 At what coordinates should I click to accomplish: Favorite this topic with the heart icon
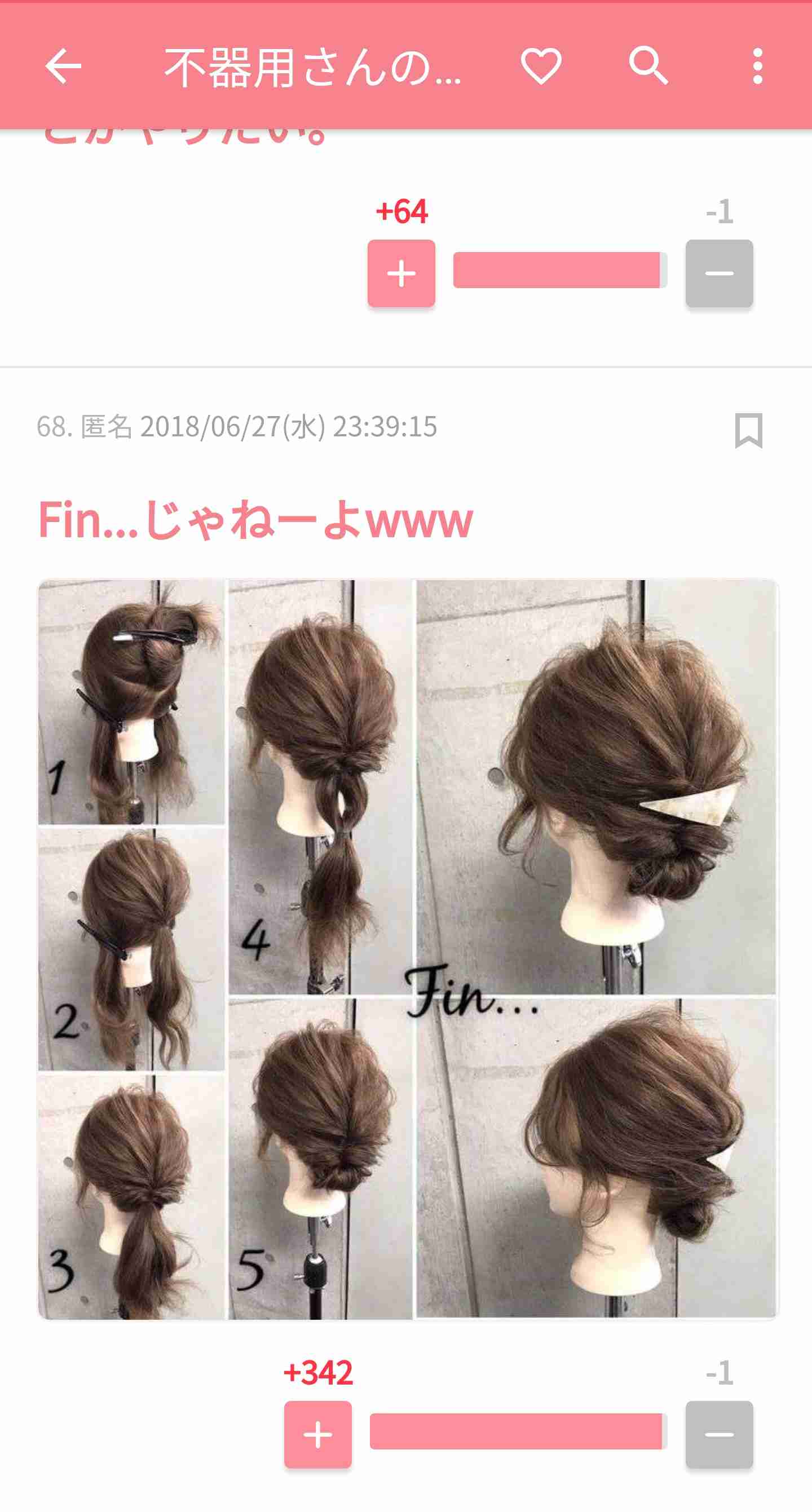[541, 66]
